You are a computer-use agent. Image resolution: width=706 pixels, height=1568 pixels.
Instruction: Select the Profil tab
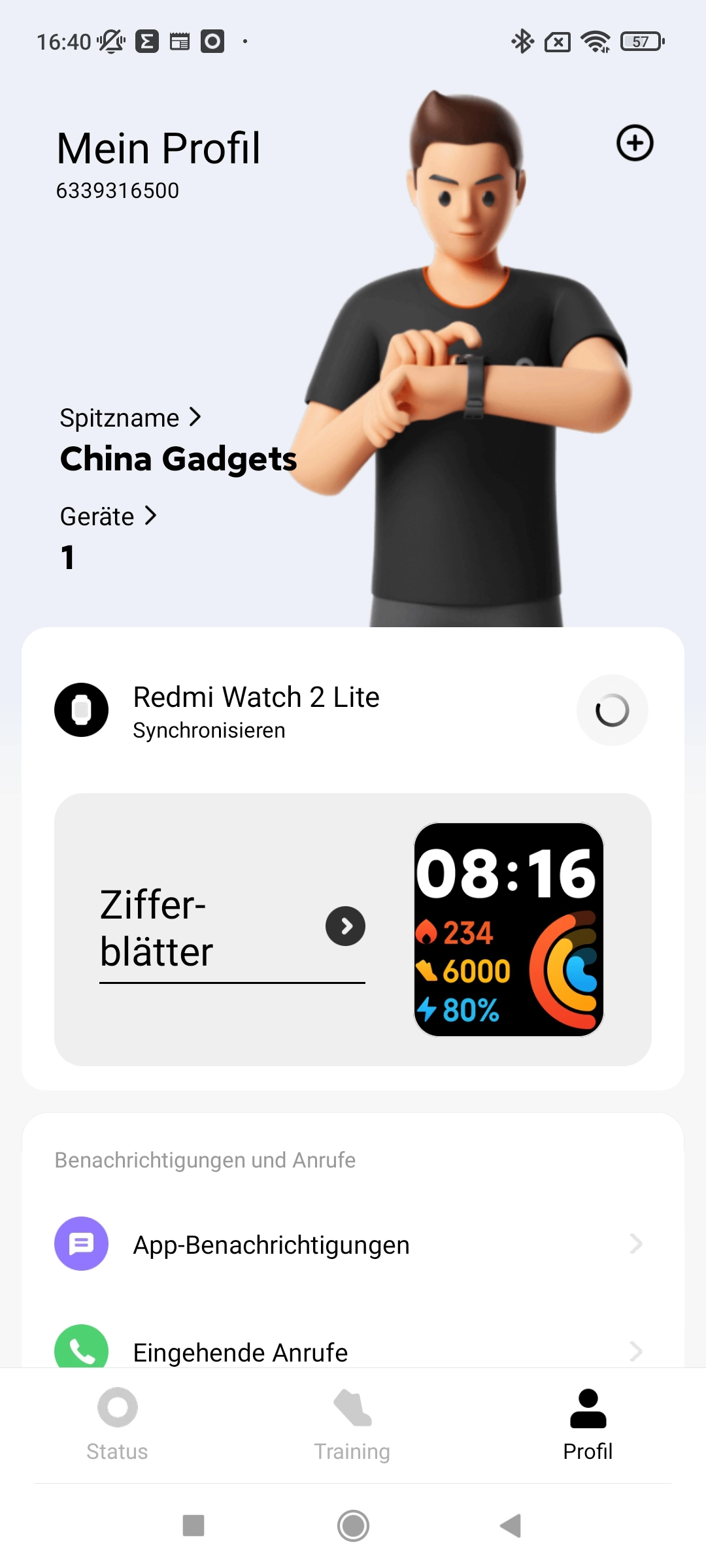pos(588,1425)
